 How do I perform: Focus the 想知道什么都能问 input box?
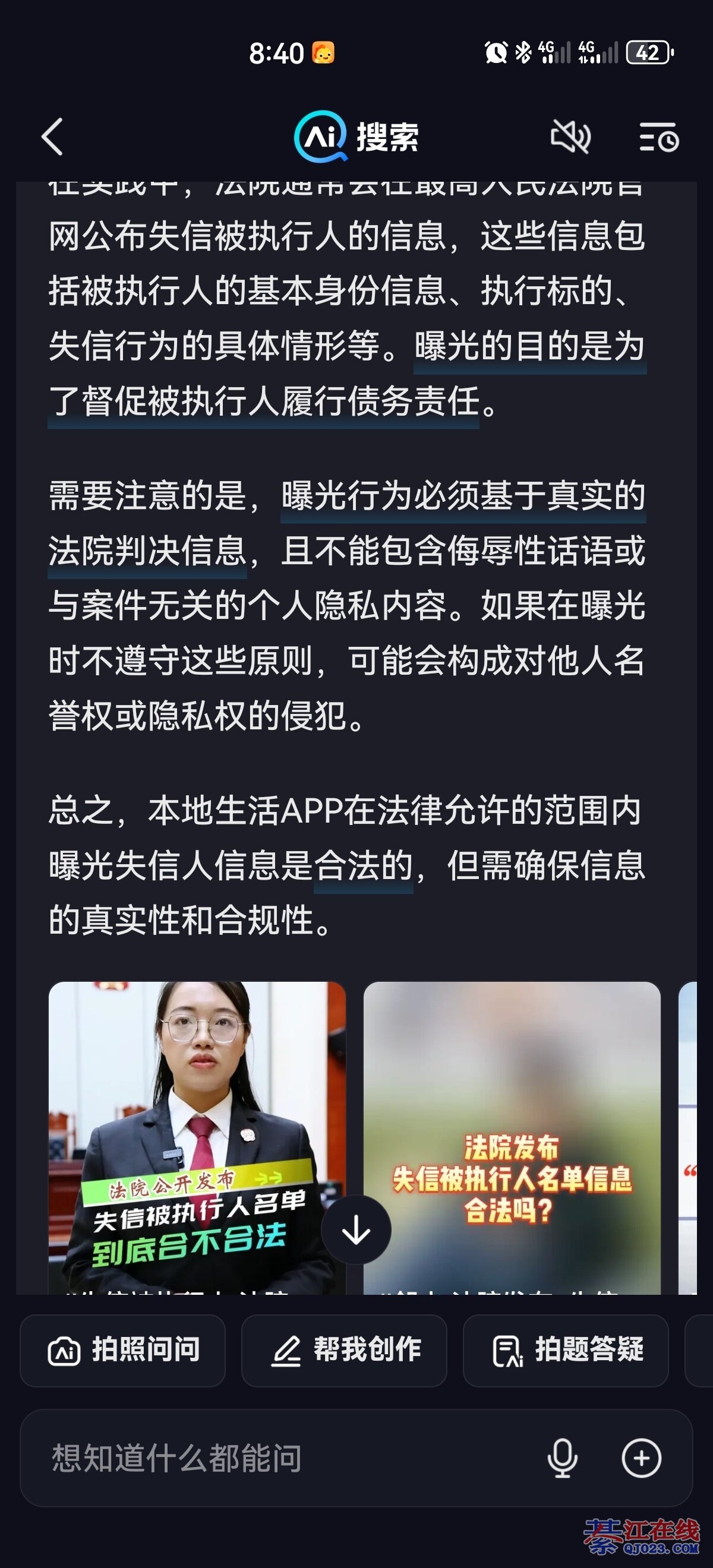pos(274,1459)
